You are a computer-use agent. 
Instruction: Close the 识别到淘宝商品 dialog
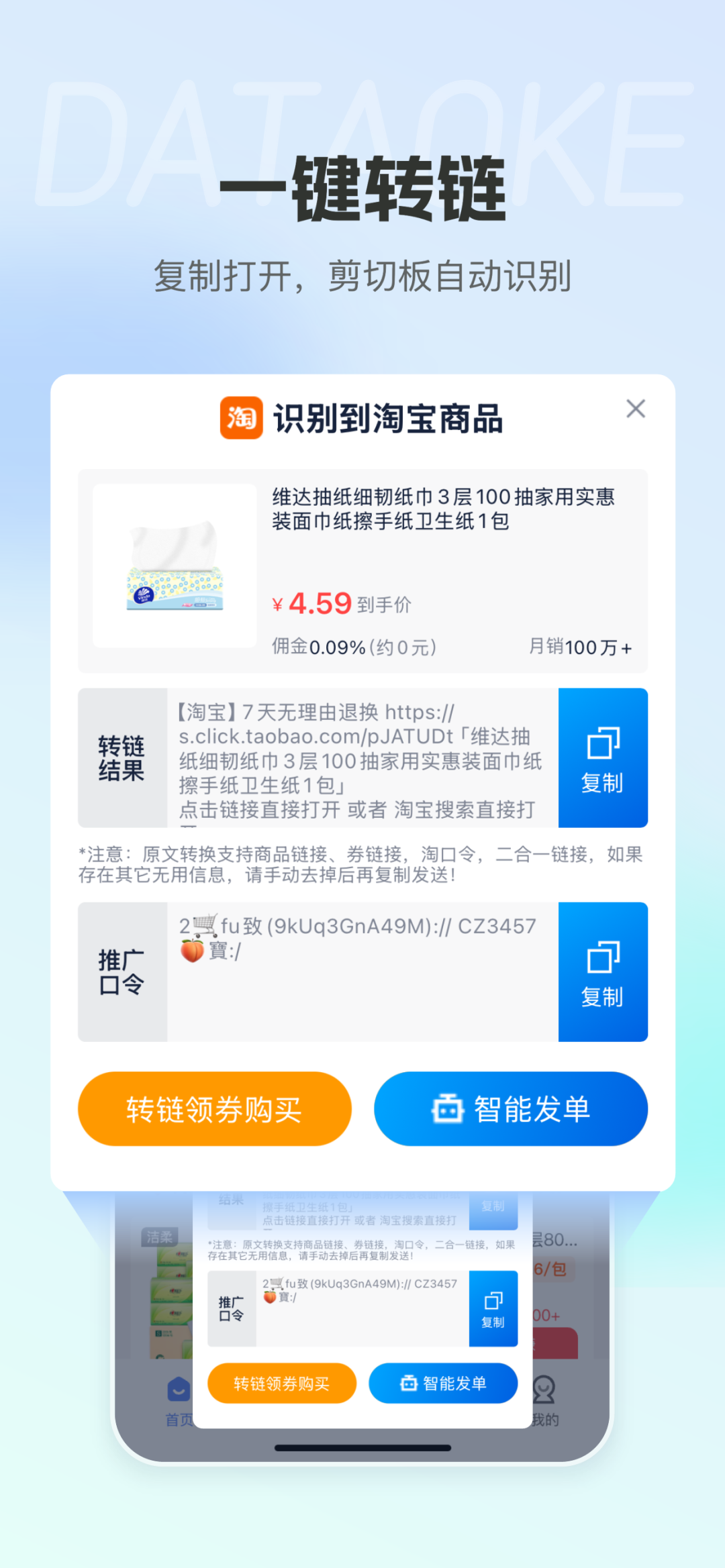(x=635, y=409)
